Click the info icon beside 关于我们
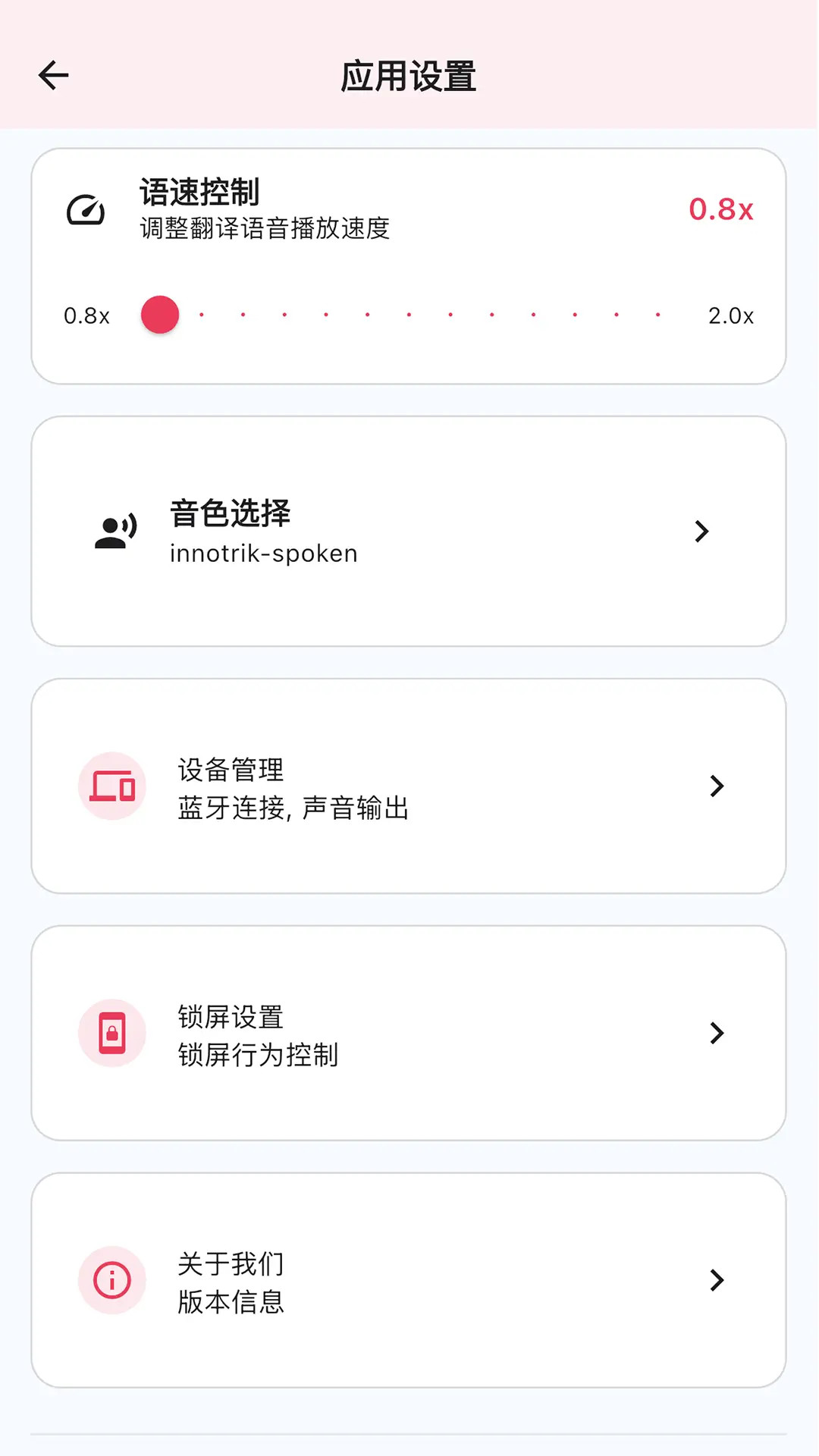Screen dimensions: 819x1456 (x=111, y=1279)
